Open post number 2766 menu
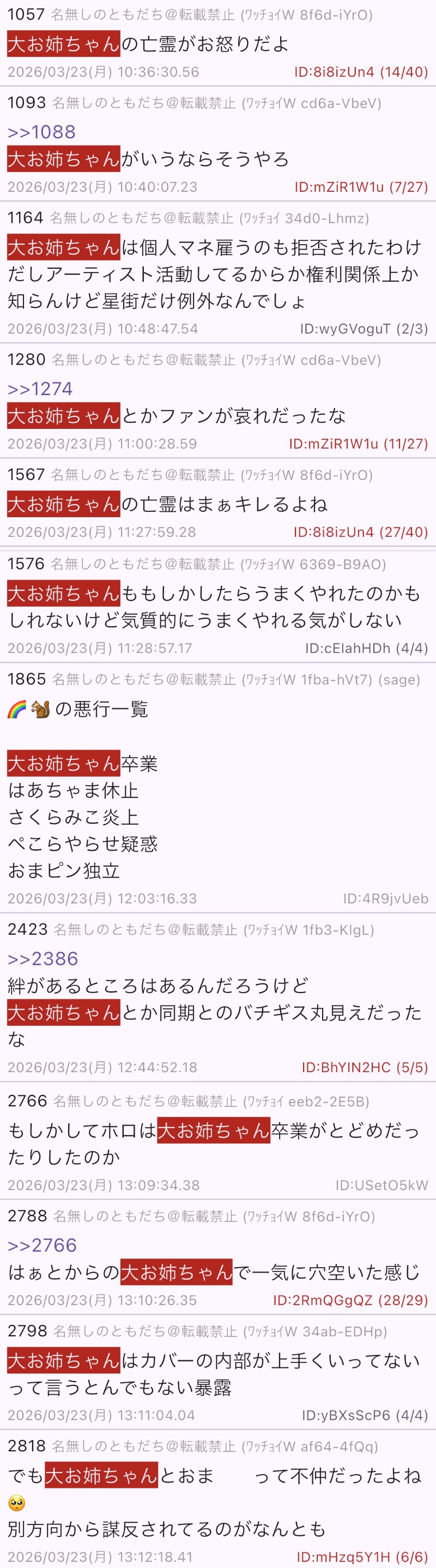436x1568 pixels. click(x=27, y=1100)
